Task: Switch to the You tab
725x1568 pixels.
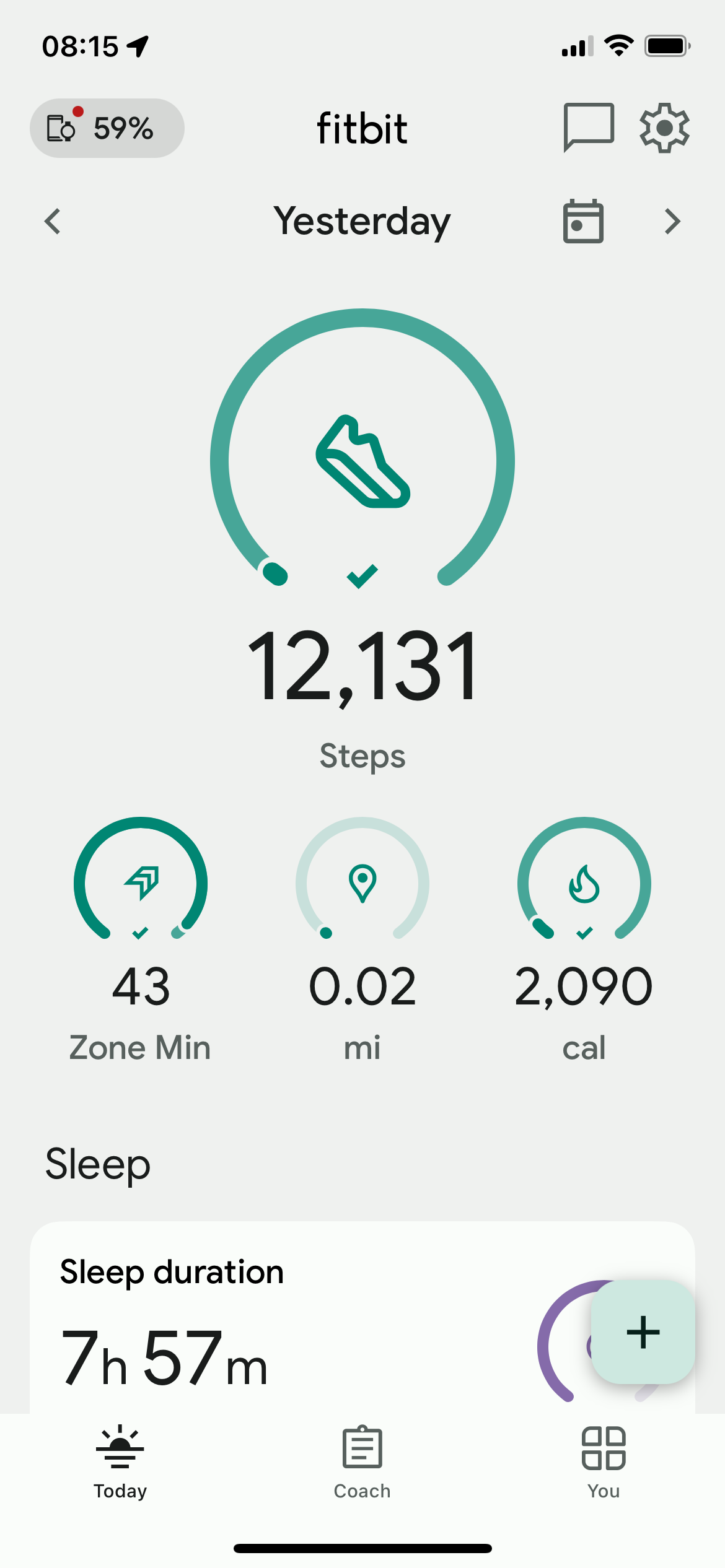Action: click(604, 1461)
